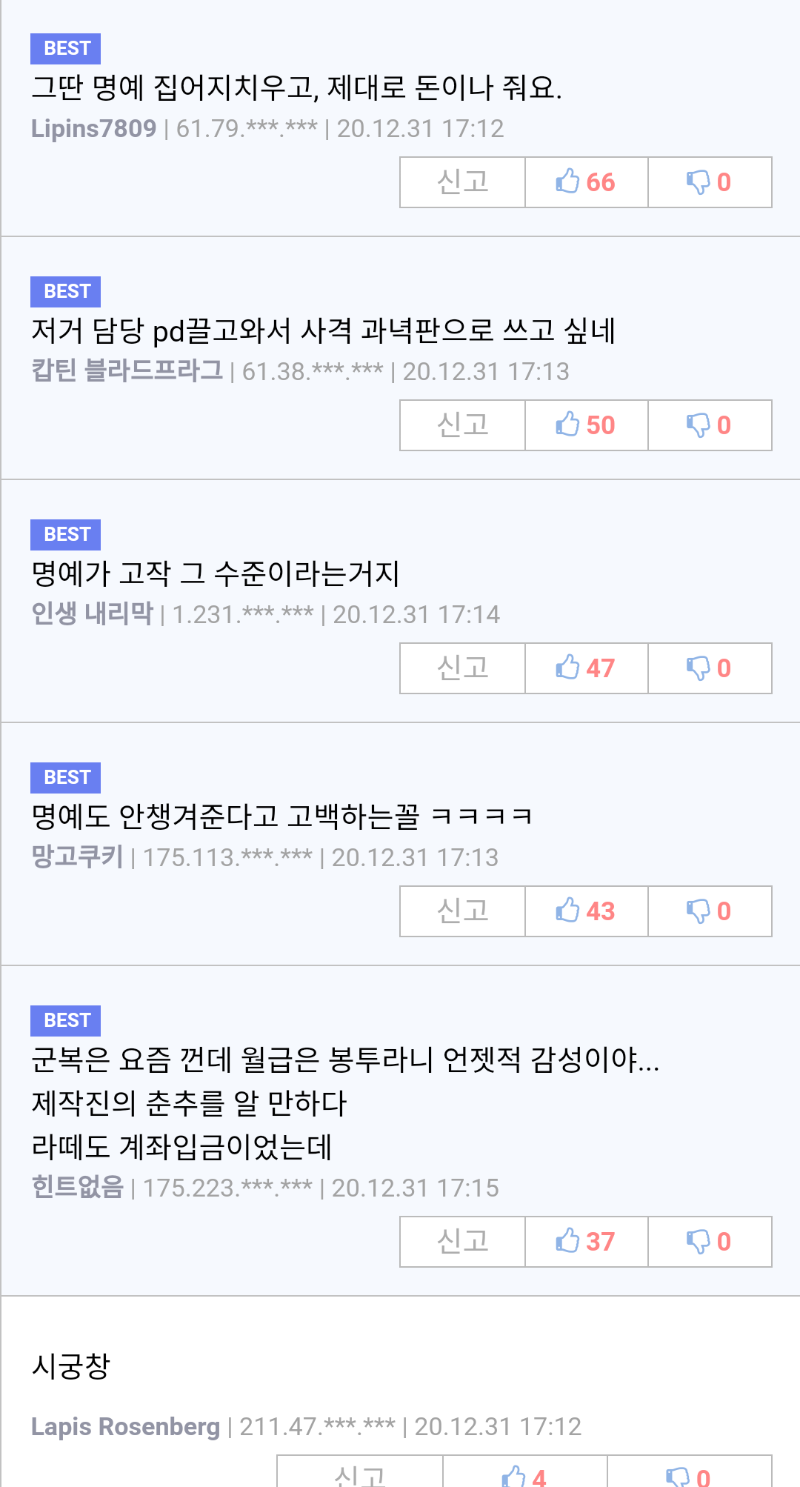The width and height of the screenshot is (800, 1487).
Task: Open Lapis Rosenberg's user profile
Action: tap(125, 1426)
